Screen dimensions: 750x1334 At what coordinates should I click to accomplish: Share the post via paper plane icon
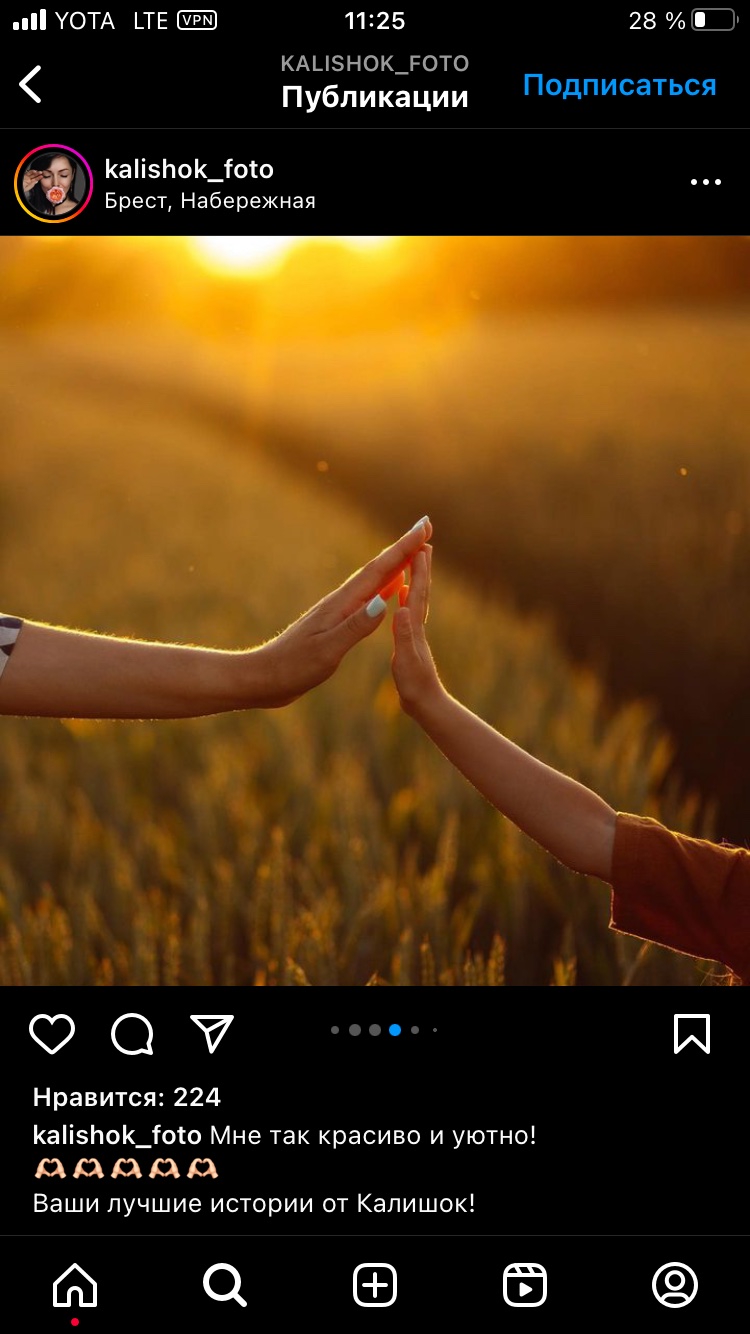[x=212, y=1033]
